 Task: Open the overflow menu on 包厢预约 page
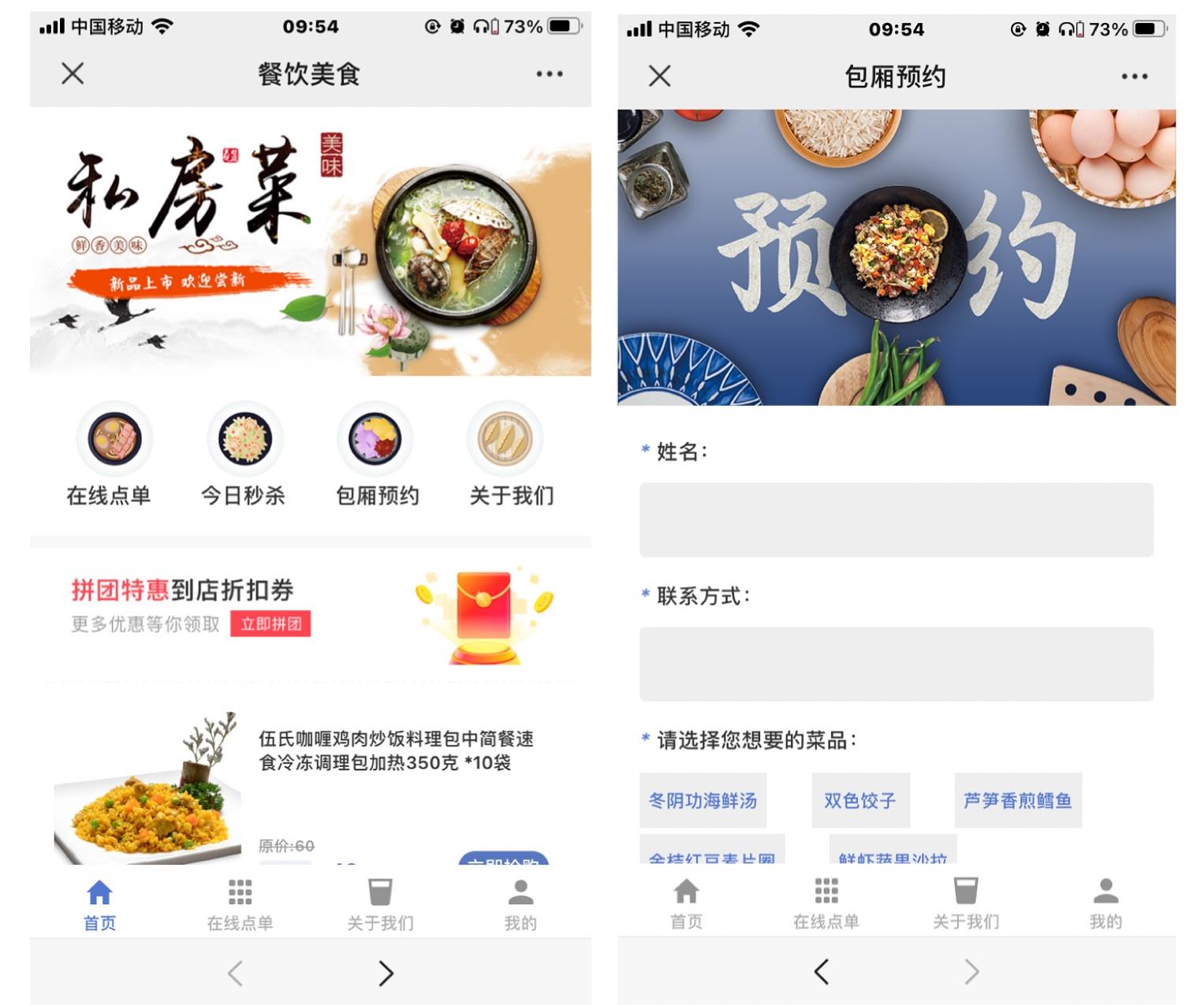(x=1134, y=76)
